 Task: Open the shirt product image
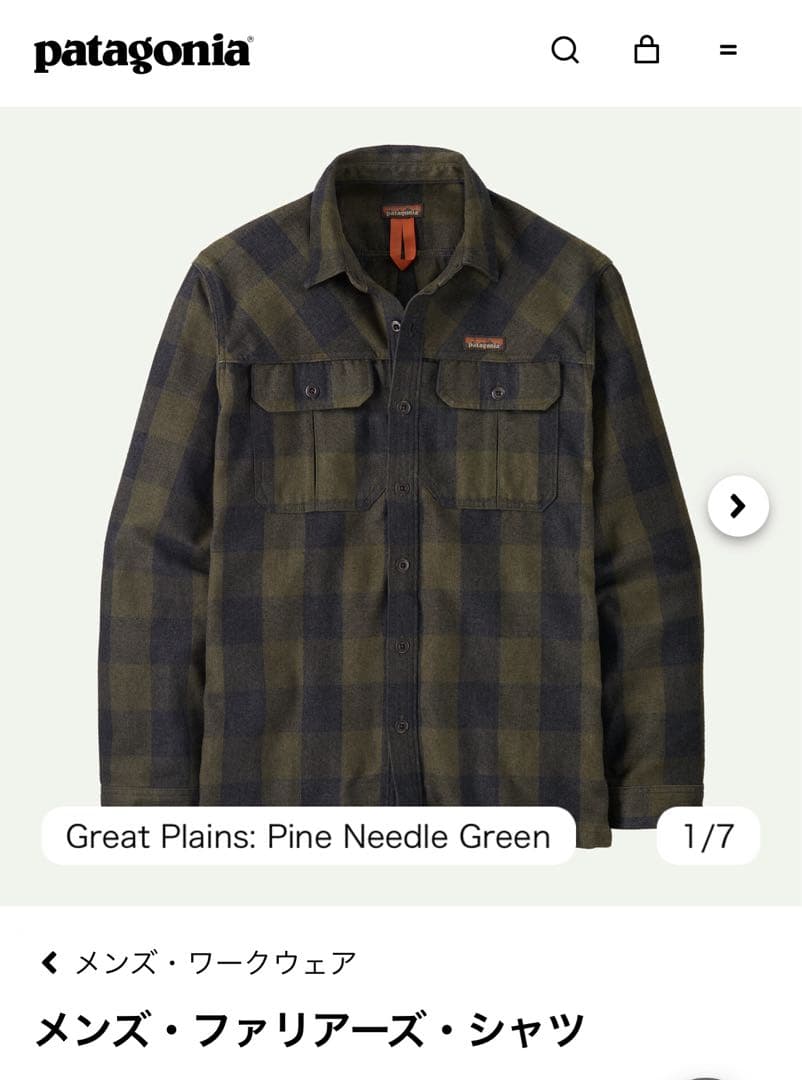coord(400,480)
